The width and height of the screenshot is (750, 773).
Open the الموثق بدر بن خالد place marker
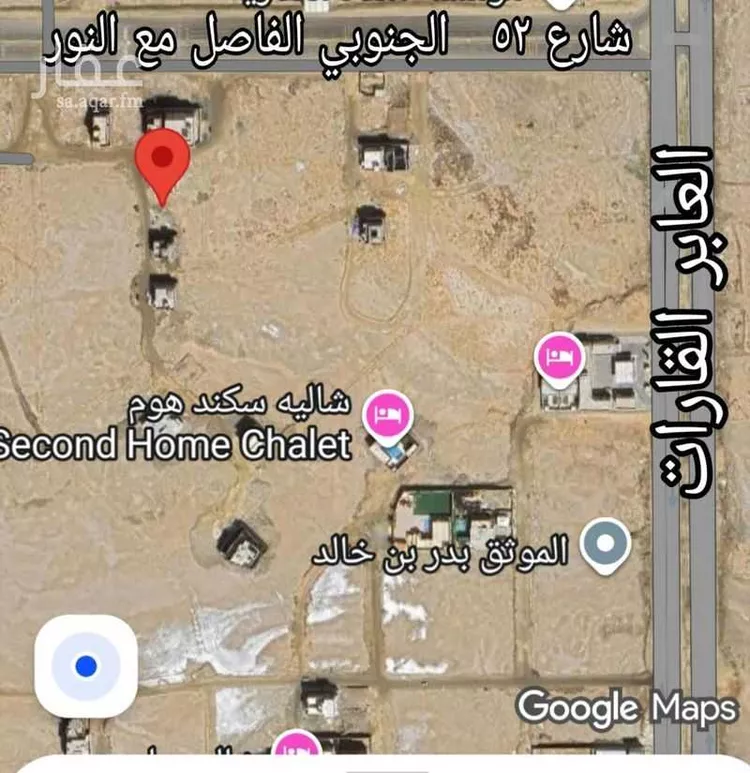[607, 545]
